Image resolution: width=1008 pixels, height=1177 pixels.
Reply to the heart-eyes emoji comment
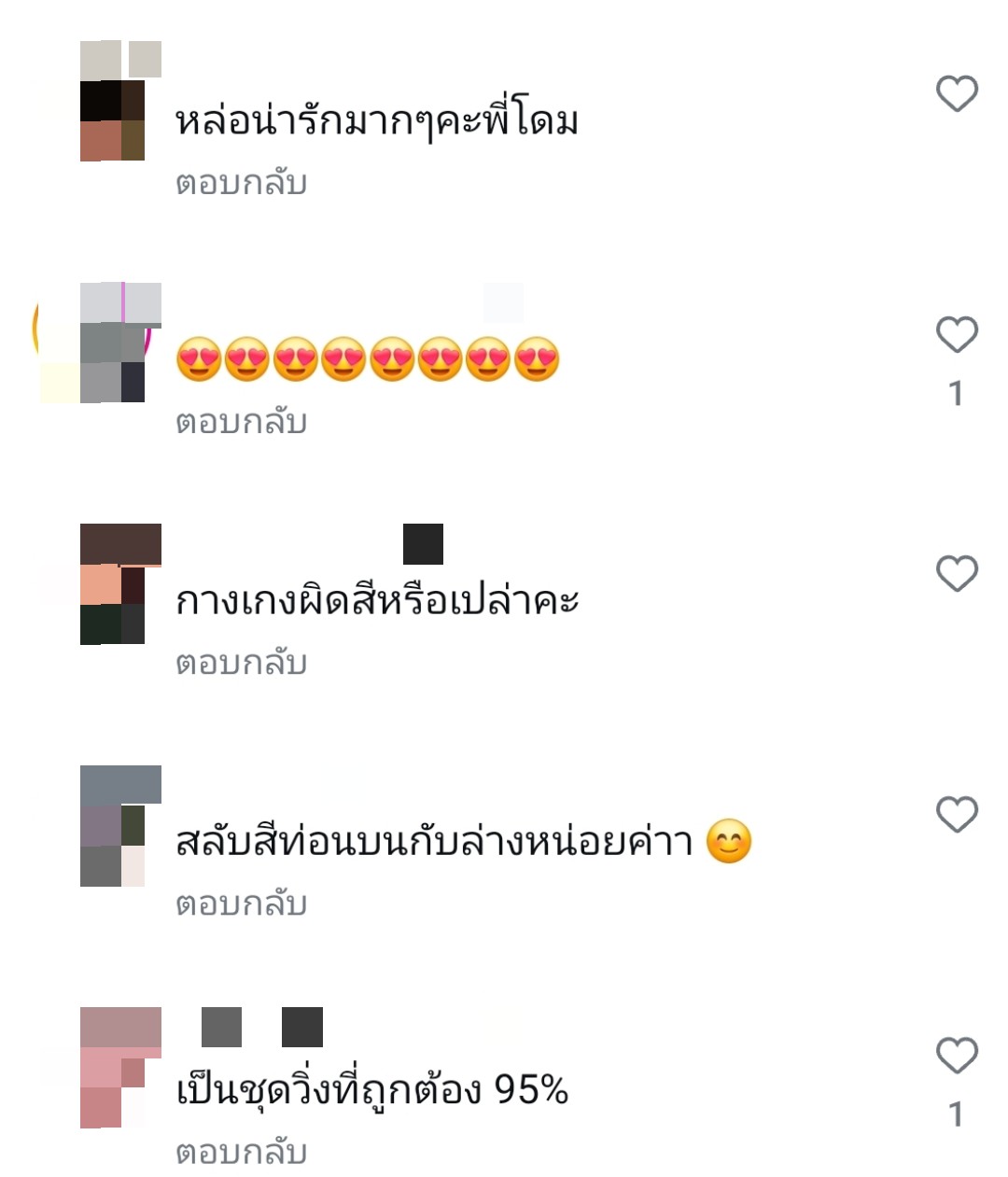coord(241,423)
